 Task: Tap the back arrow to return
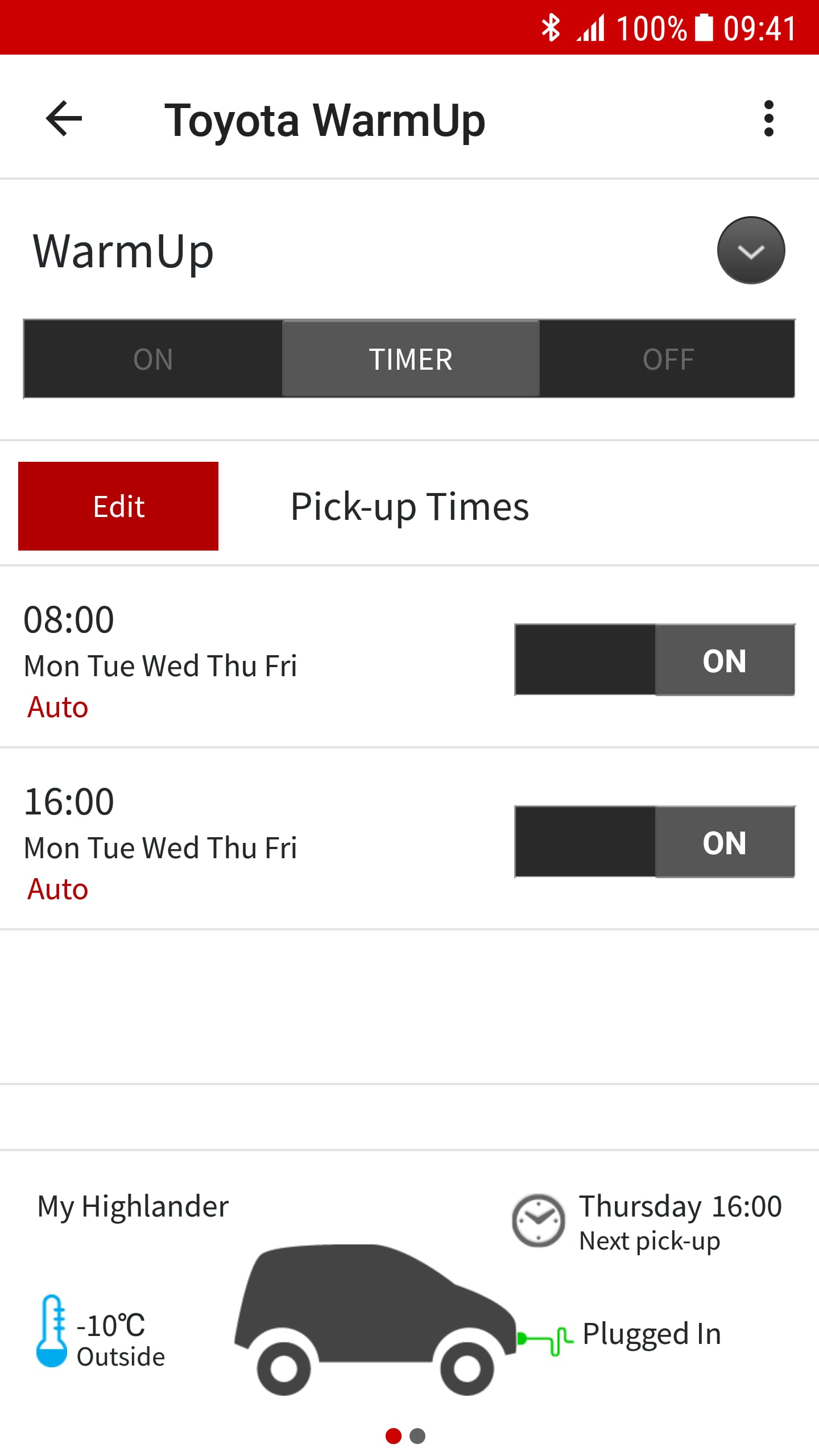(63, 119)
